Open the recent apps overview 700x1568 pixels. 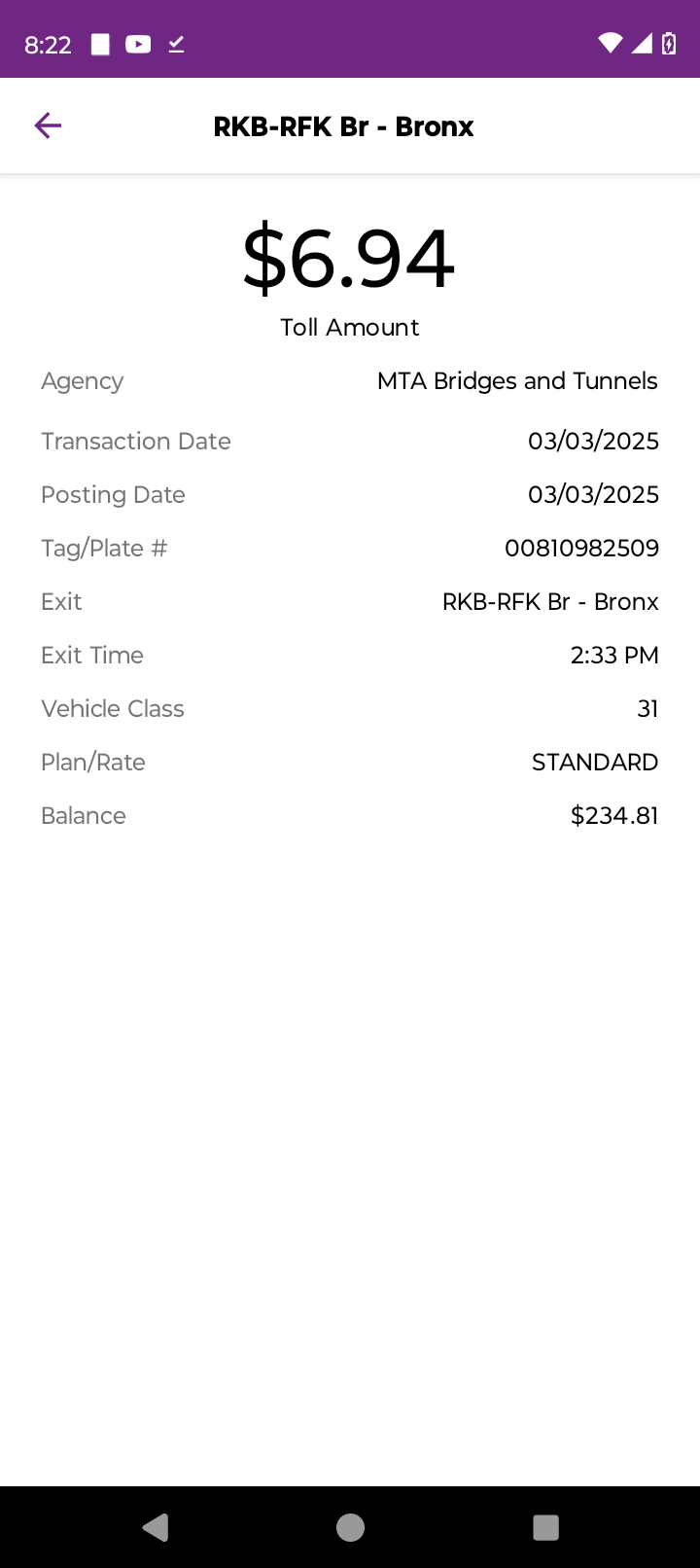[545, 1527]
